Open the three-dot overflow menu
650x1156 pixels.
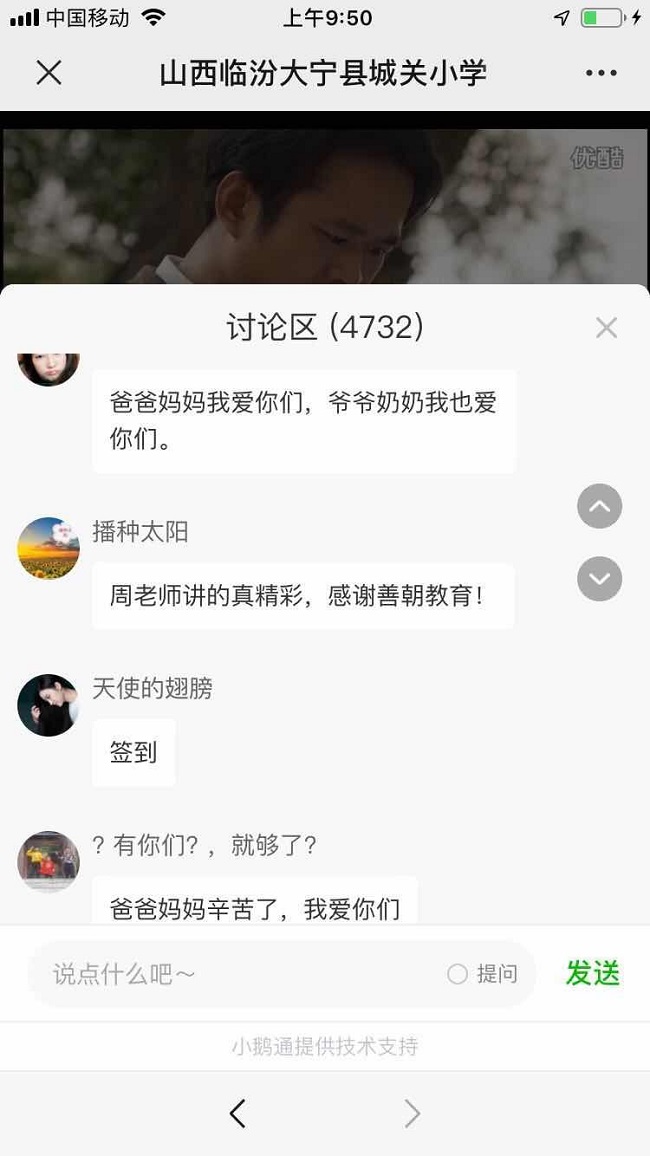601,73
